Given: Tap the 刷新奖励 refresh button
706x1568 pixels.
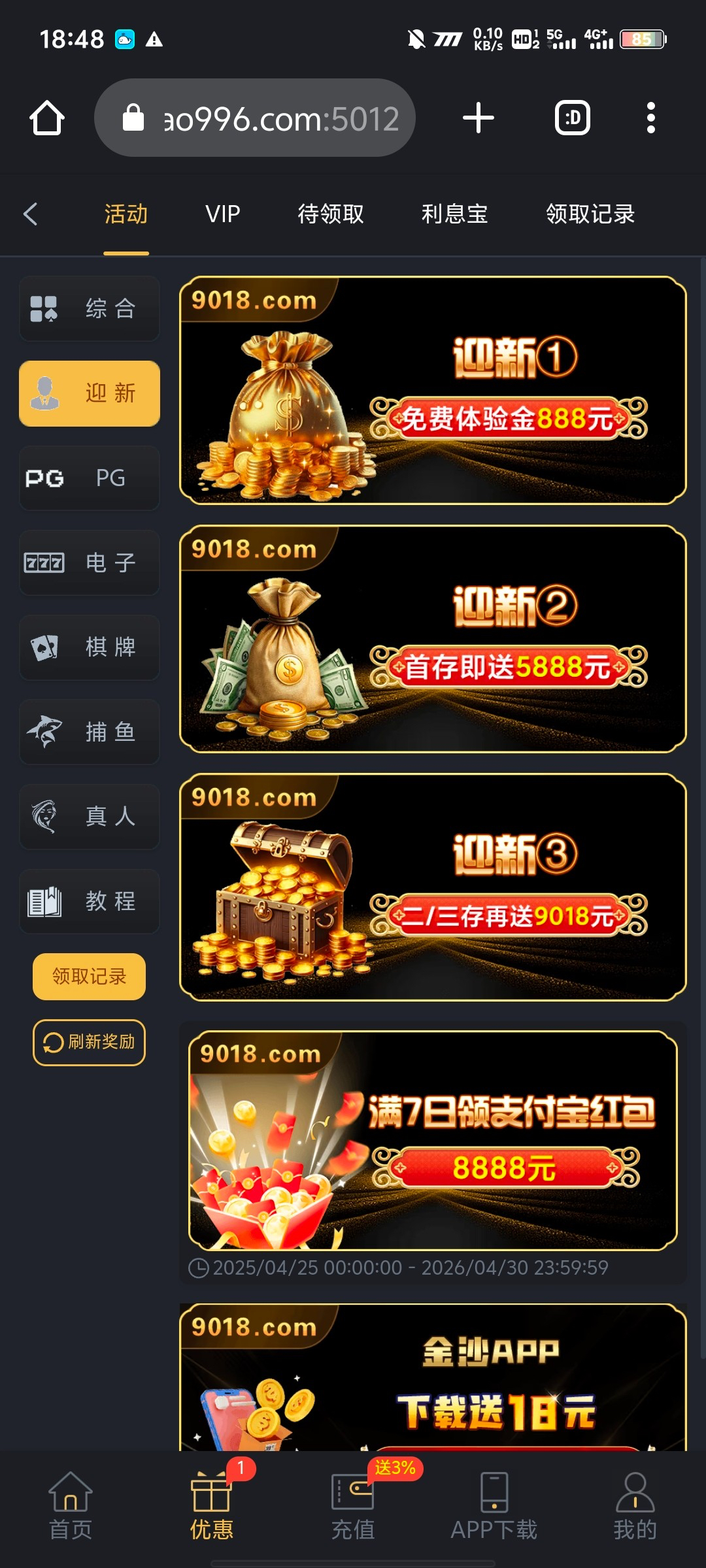Looking at the screenshot, I should coord(90,1043).
